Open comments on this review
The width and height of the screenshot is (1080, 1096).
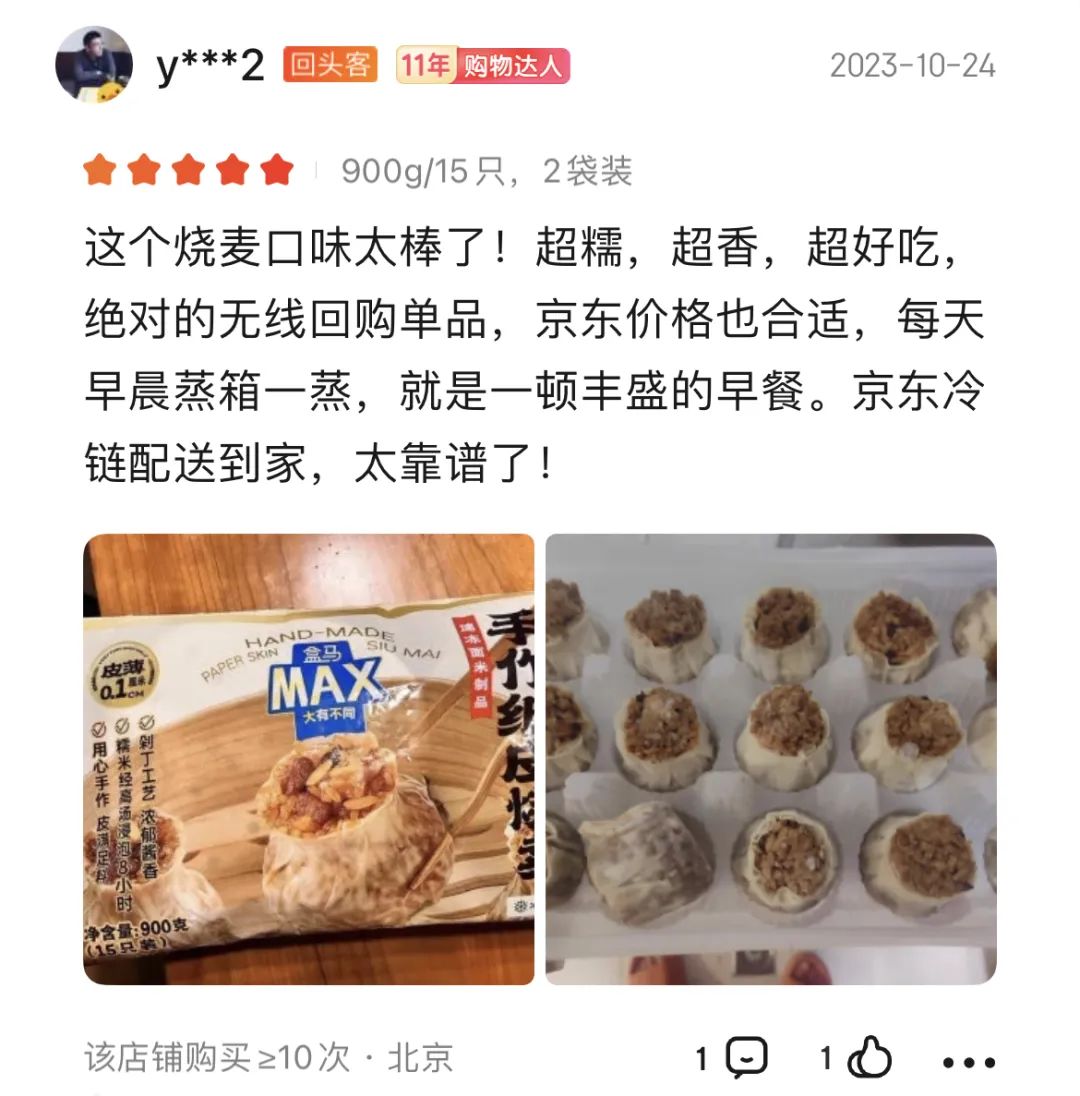[746, 1058]
